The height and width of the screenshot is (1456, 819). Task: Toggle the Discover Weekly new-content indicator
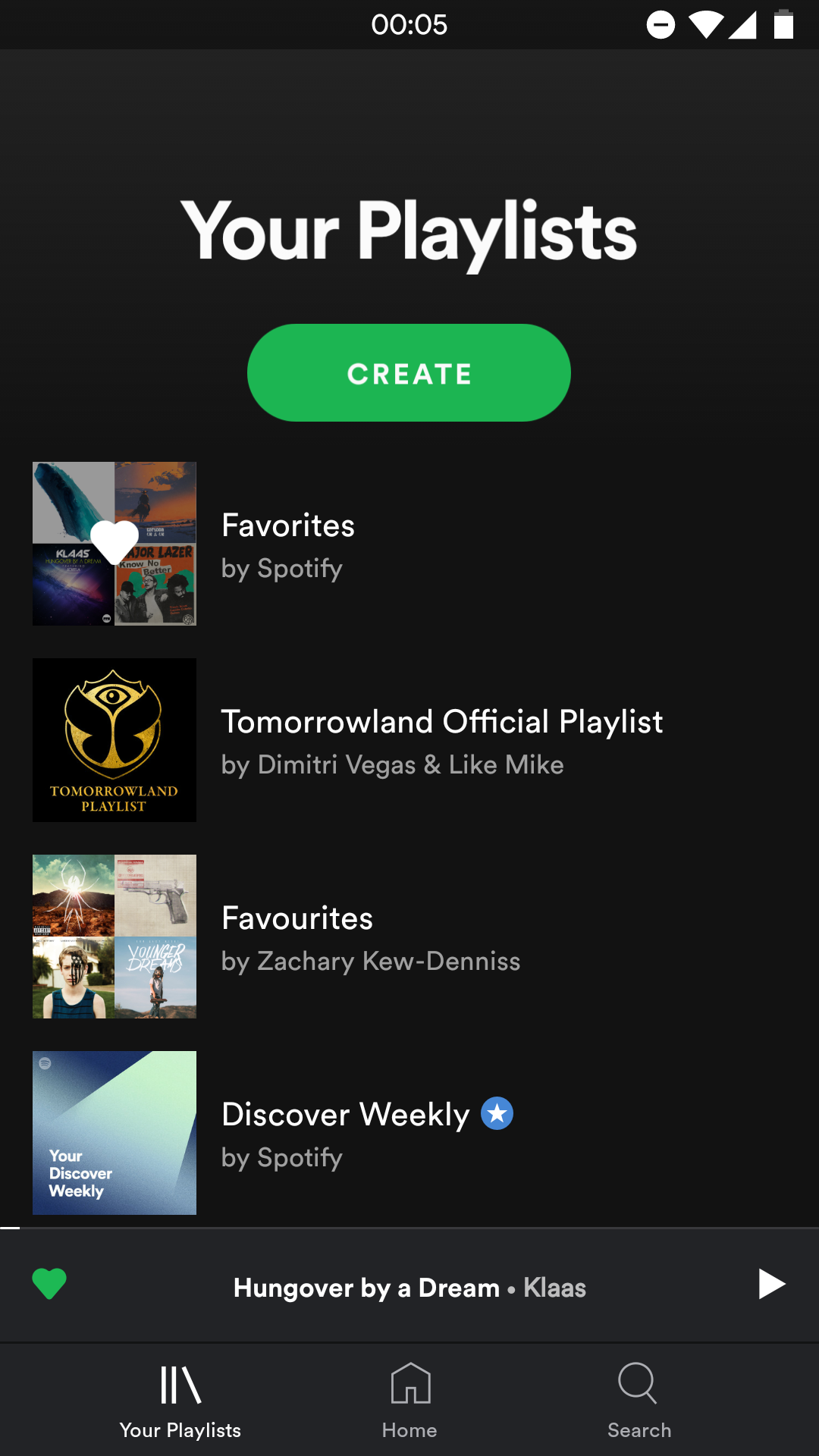click(x=497, y=1114)
